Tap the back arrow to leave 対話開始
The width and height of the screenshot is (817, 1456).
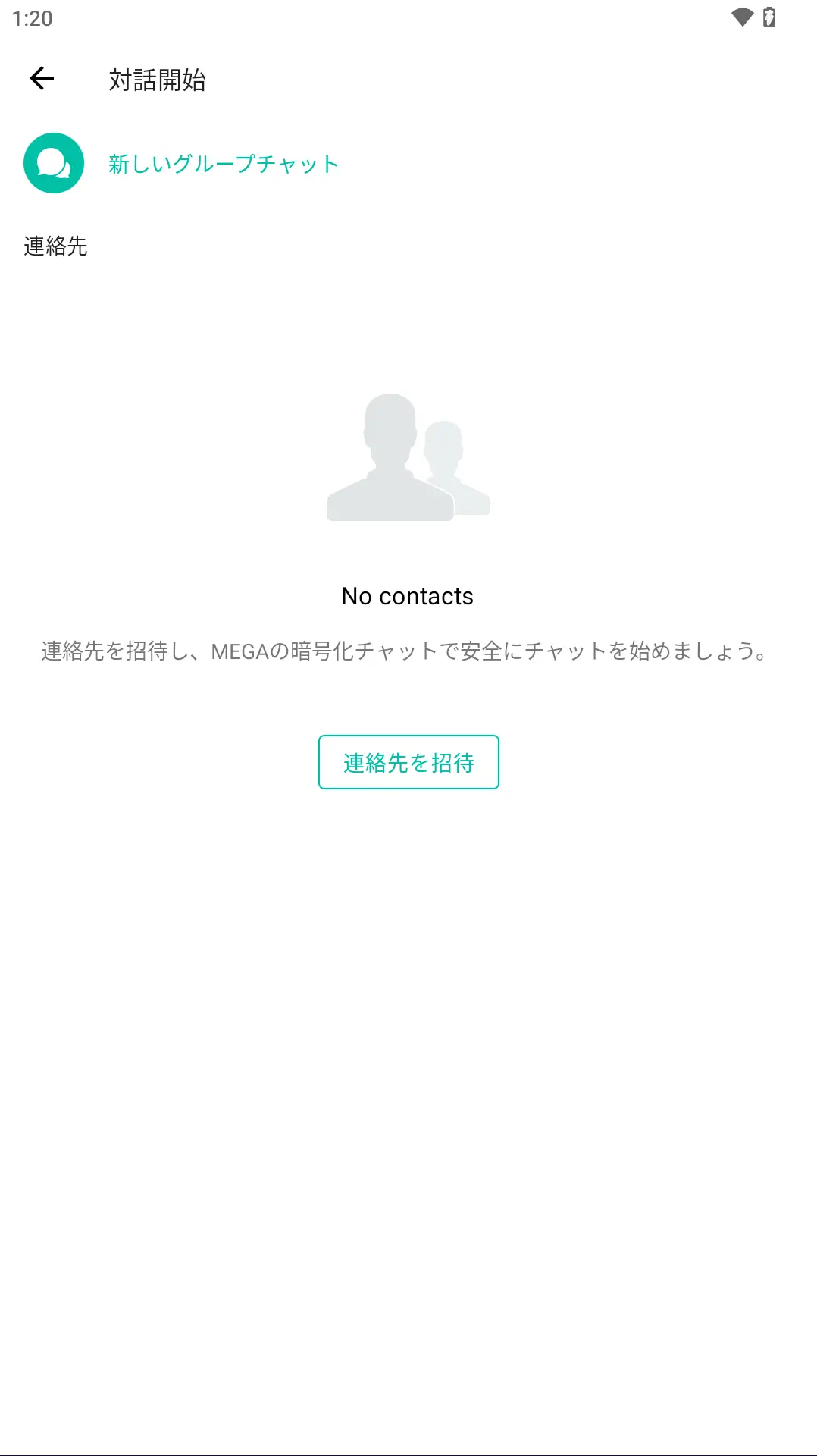(x=42, y=78)
